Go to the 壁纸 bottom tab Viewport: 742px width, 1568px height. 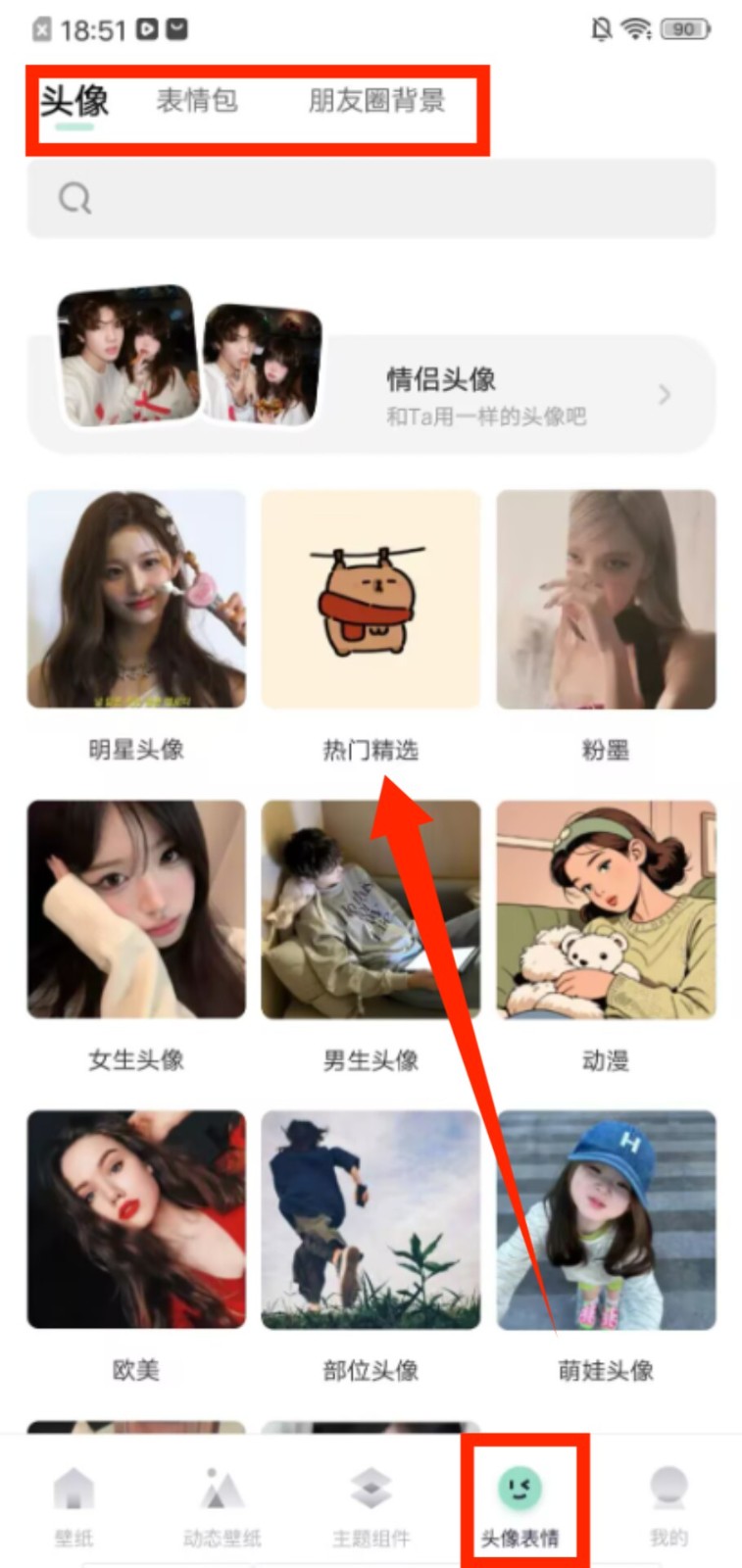(74, 1505)
